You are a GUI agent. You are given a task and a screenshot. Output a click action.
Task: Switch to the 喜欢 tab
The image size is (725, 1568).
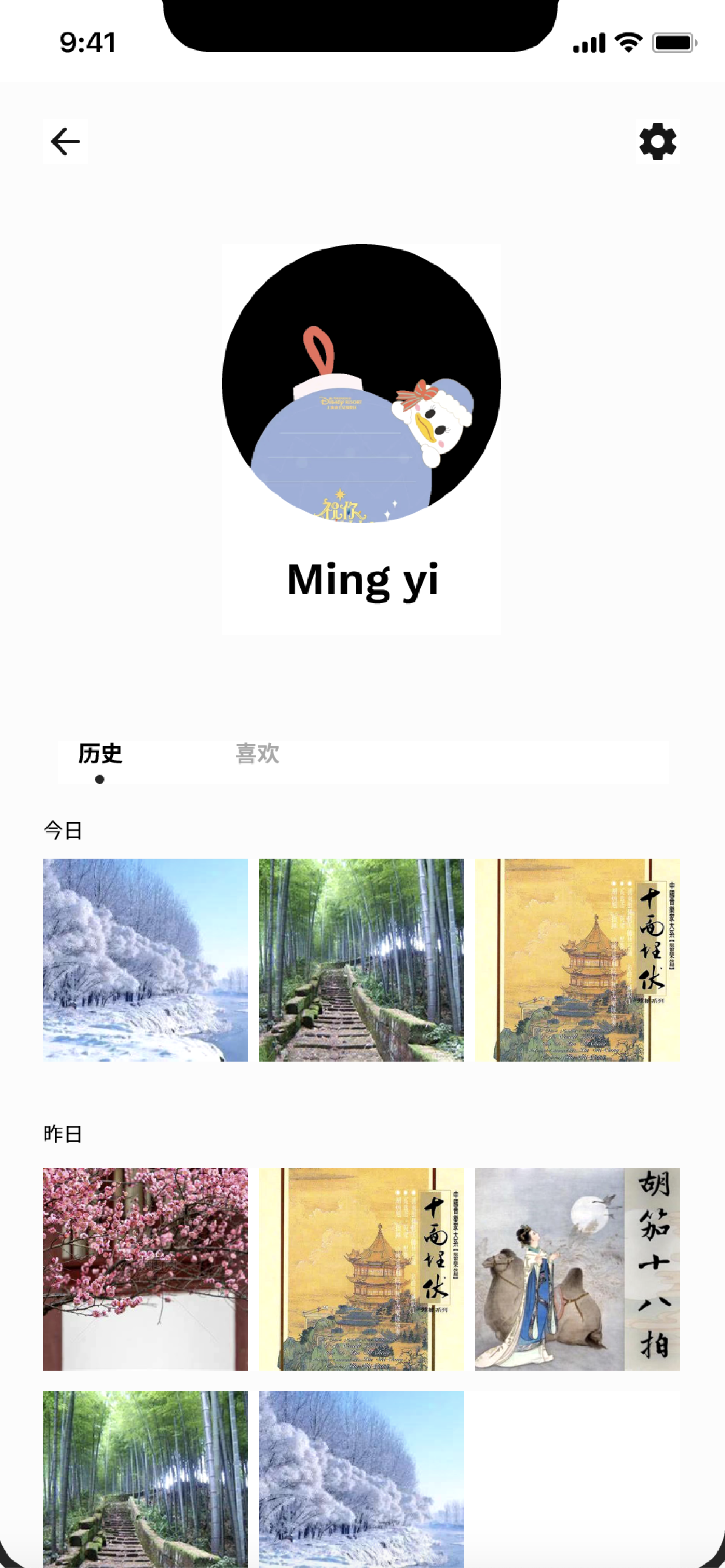[257, 754]
